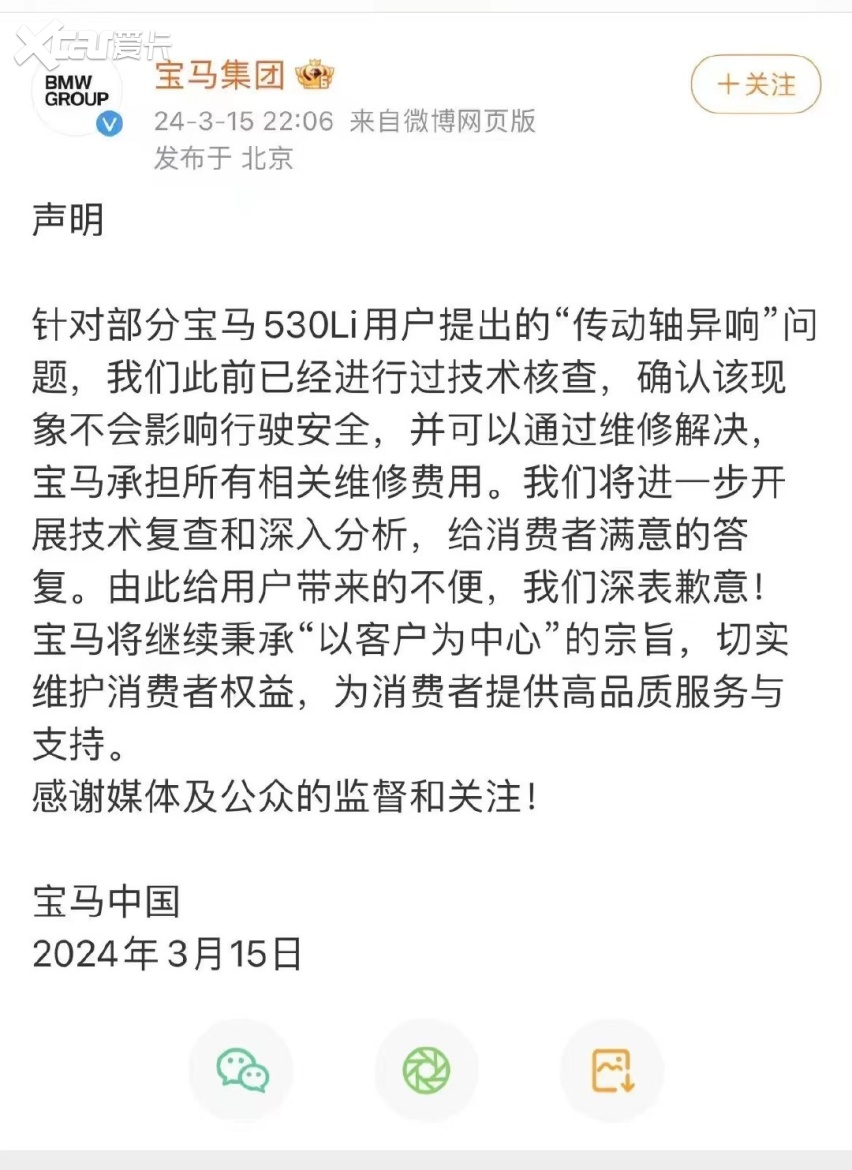The image size is (852, 1170).
Task: Follow the 宝马集团 account
Action: pyautogui.click(x=755, y=85)
